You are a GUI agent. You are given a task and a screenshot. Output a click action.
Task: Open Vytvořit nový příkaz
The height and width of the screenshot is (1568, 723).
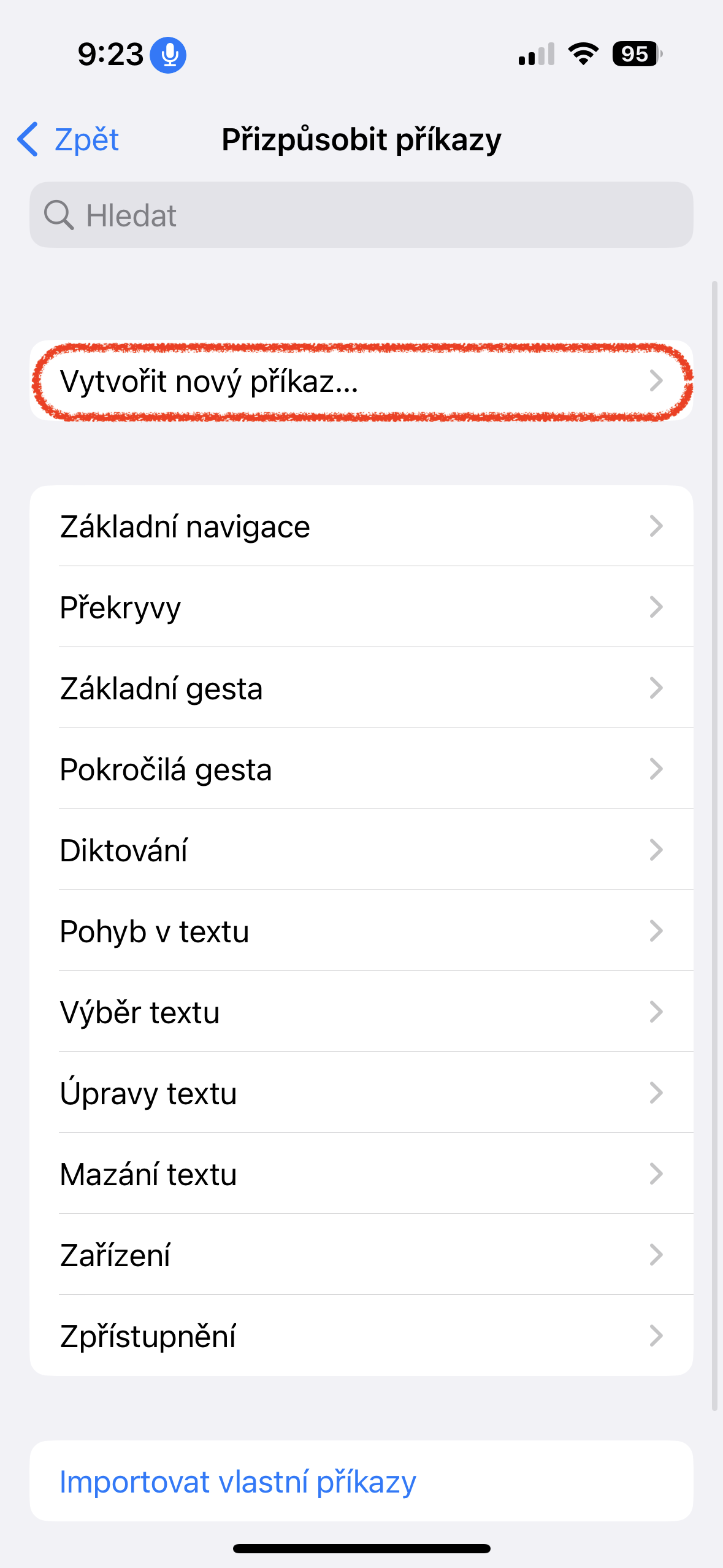click(x=361, y=381)
